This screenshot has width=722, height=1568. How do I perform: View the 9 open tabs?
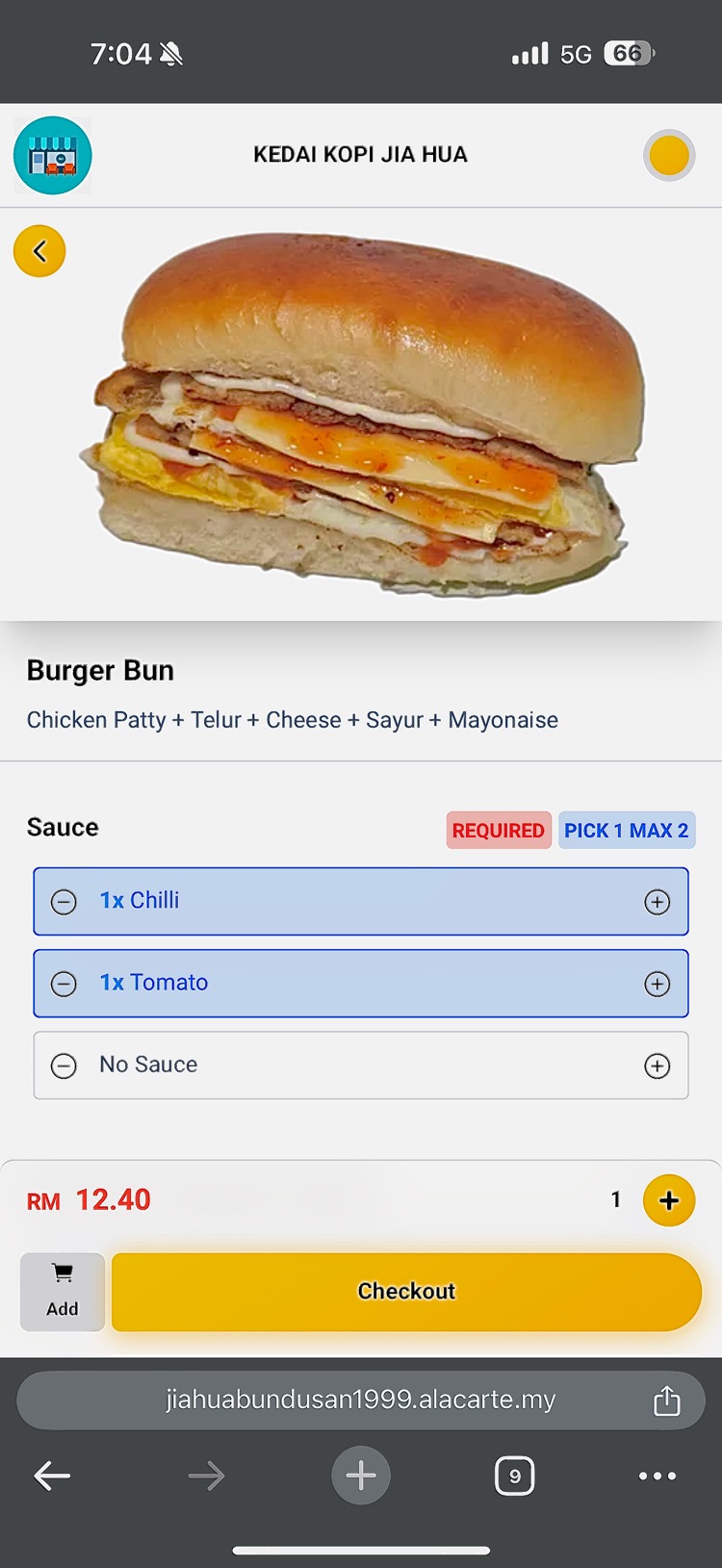click(515, 1475)
